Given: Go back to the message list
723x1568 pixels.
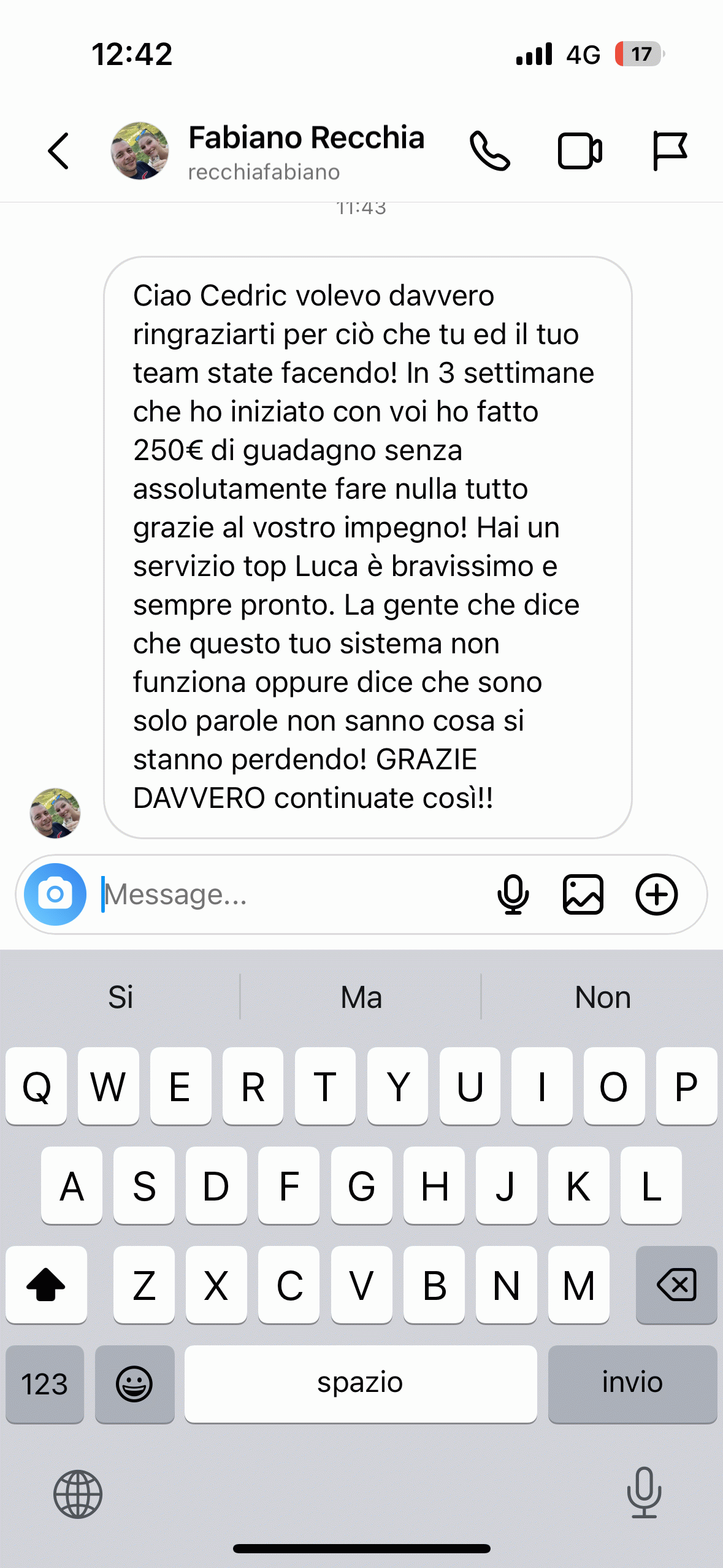Looking at the screenshot, I should [58, 151].
